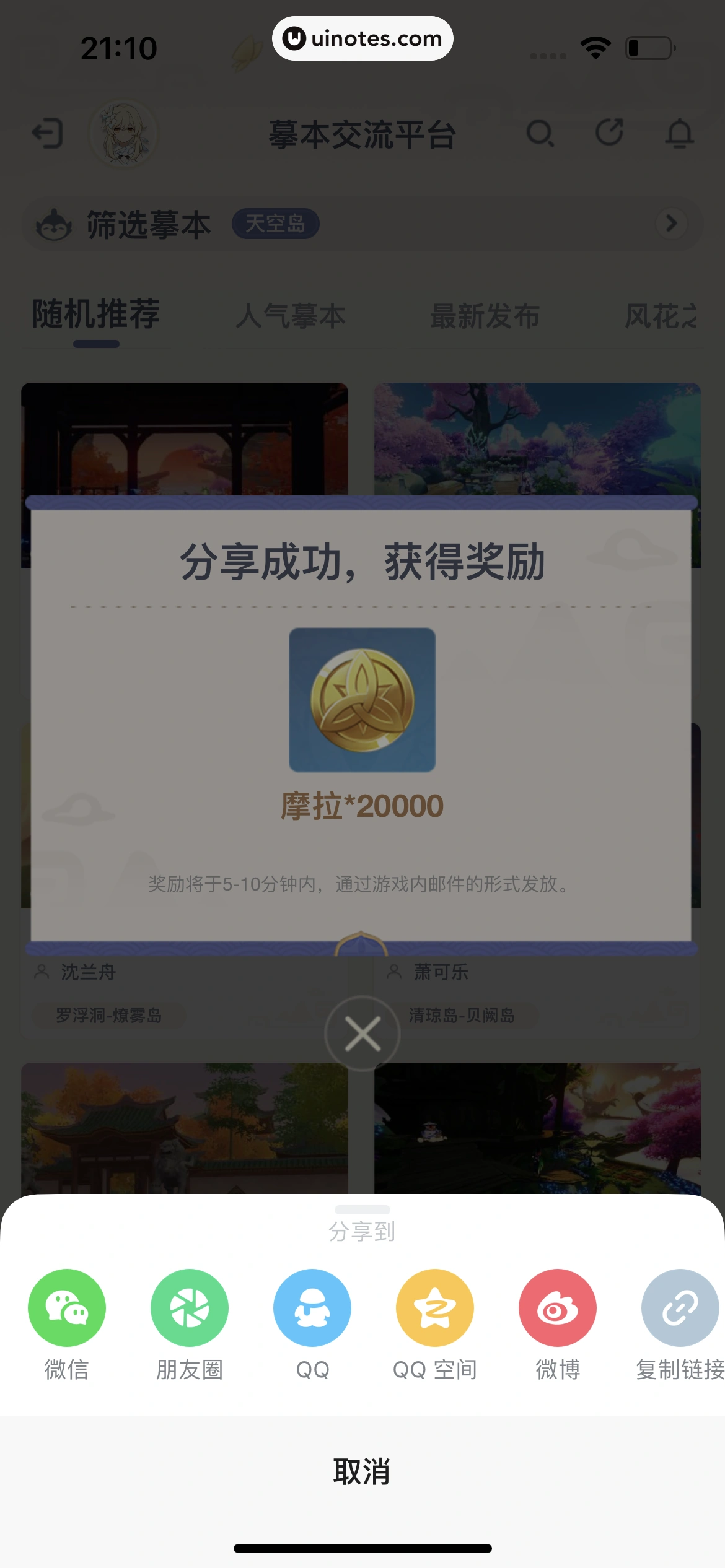Tap the exit icon at top left

(48, 134)
